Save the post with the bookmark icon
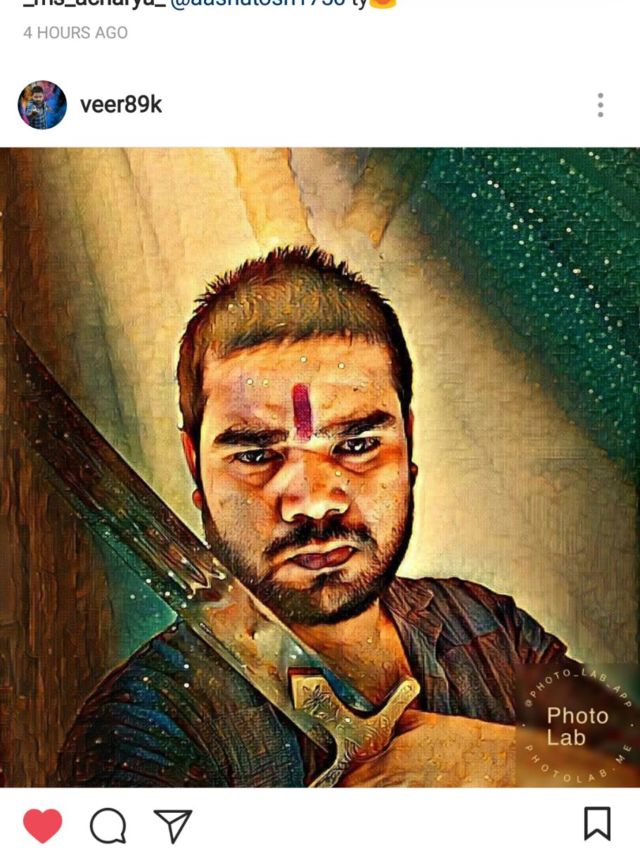This screenshot has width=640, height=855. [597, 824]
